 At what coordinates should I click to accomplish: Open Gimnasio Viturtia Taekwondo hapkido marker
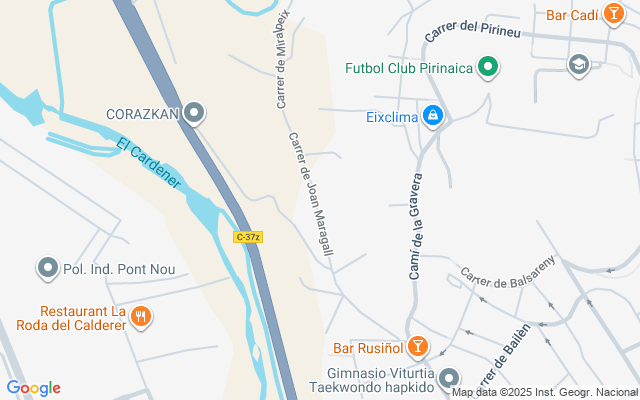point(450,378)
